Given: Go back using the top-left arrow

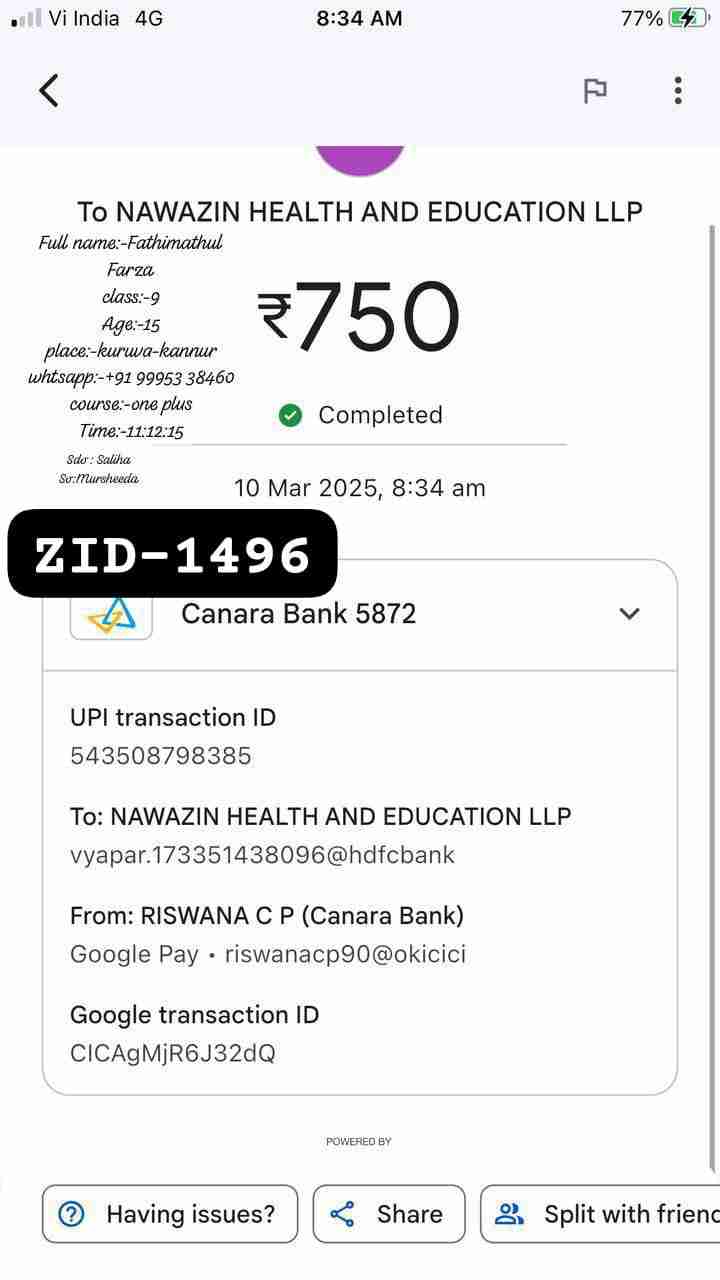Looking at the screenshot, I should 49,90.
